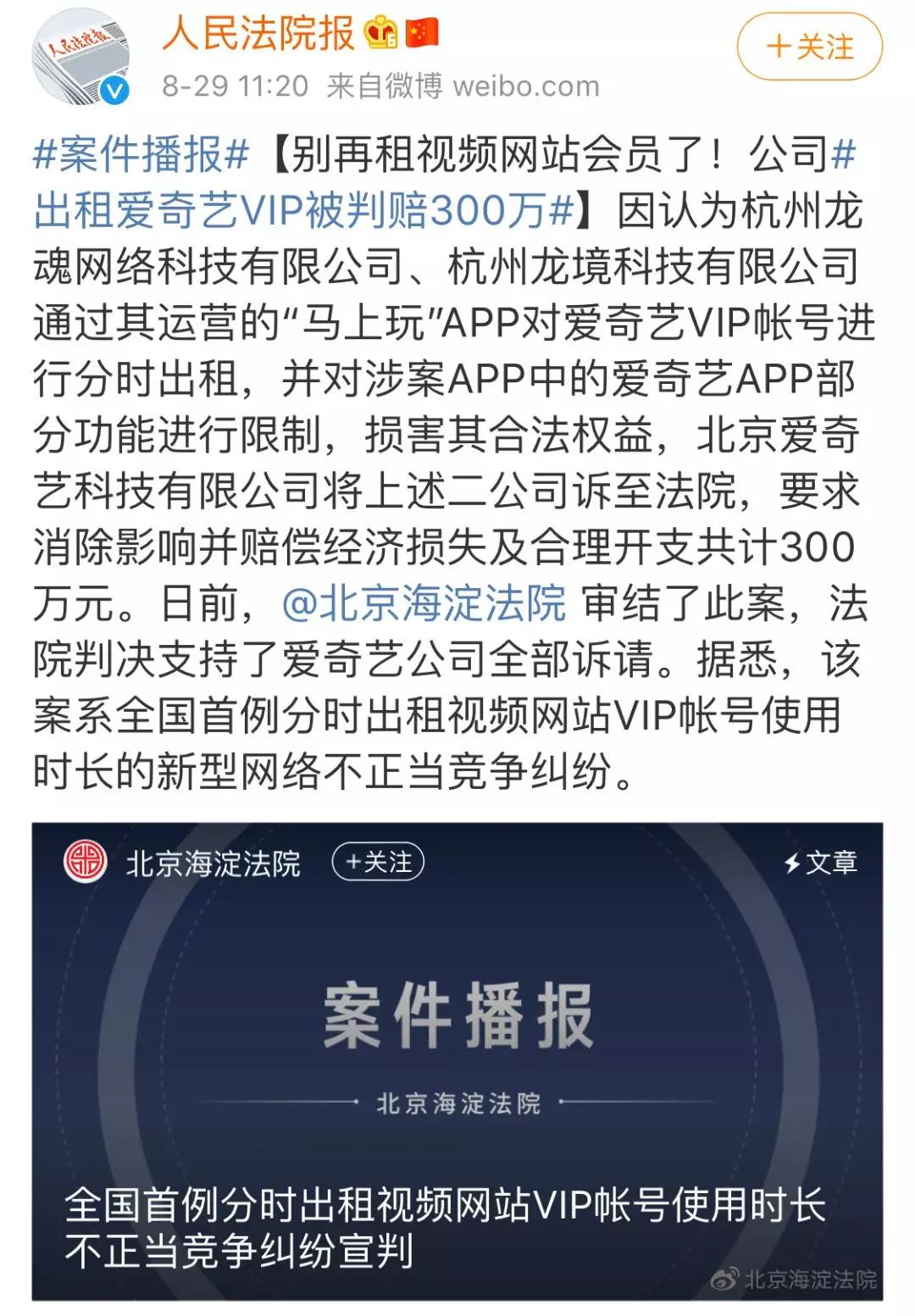This screenshot has width=915, height=1316.
Task: Tap the 人民法院报 account name
Action: pos(258,34)
